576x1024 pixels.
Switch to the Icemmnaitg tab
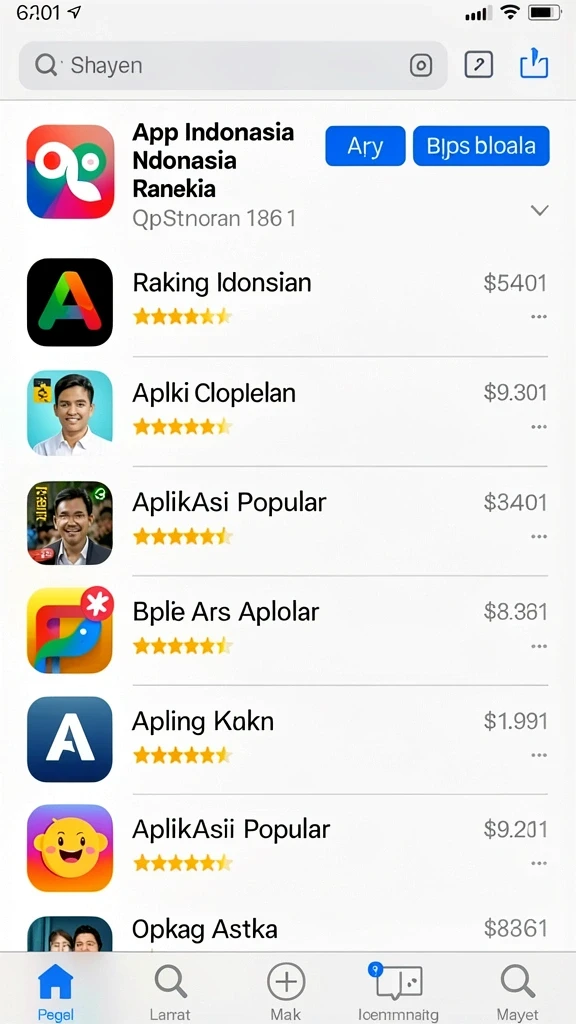click(398, 990)
